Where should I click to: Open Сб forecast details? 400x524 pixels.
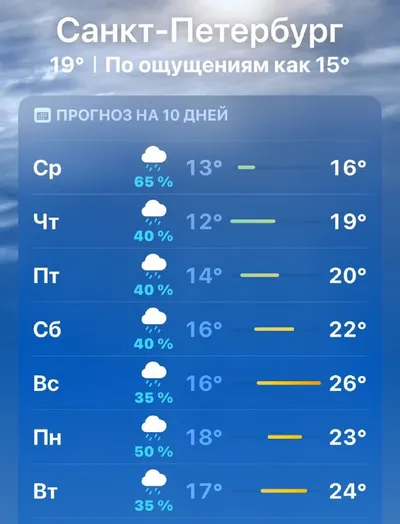point(200,329)
